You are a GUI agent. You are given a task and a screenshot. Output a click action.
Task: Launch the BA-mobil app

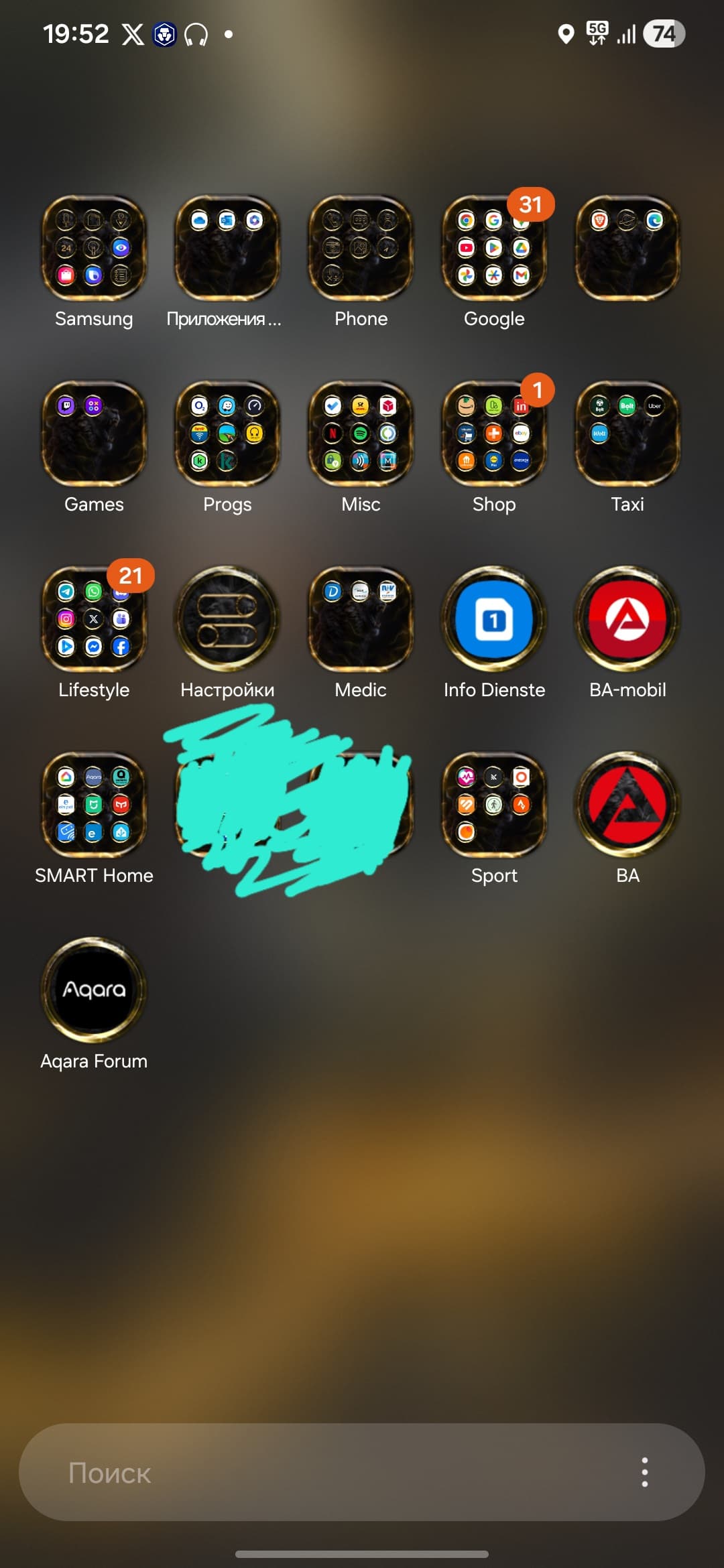(x=627, y=619)
